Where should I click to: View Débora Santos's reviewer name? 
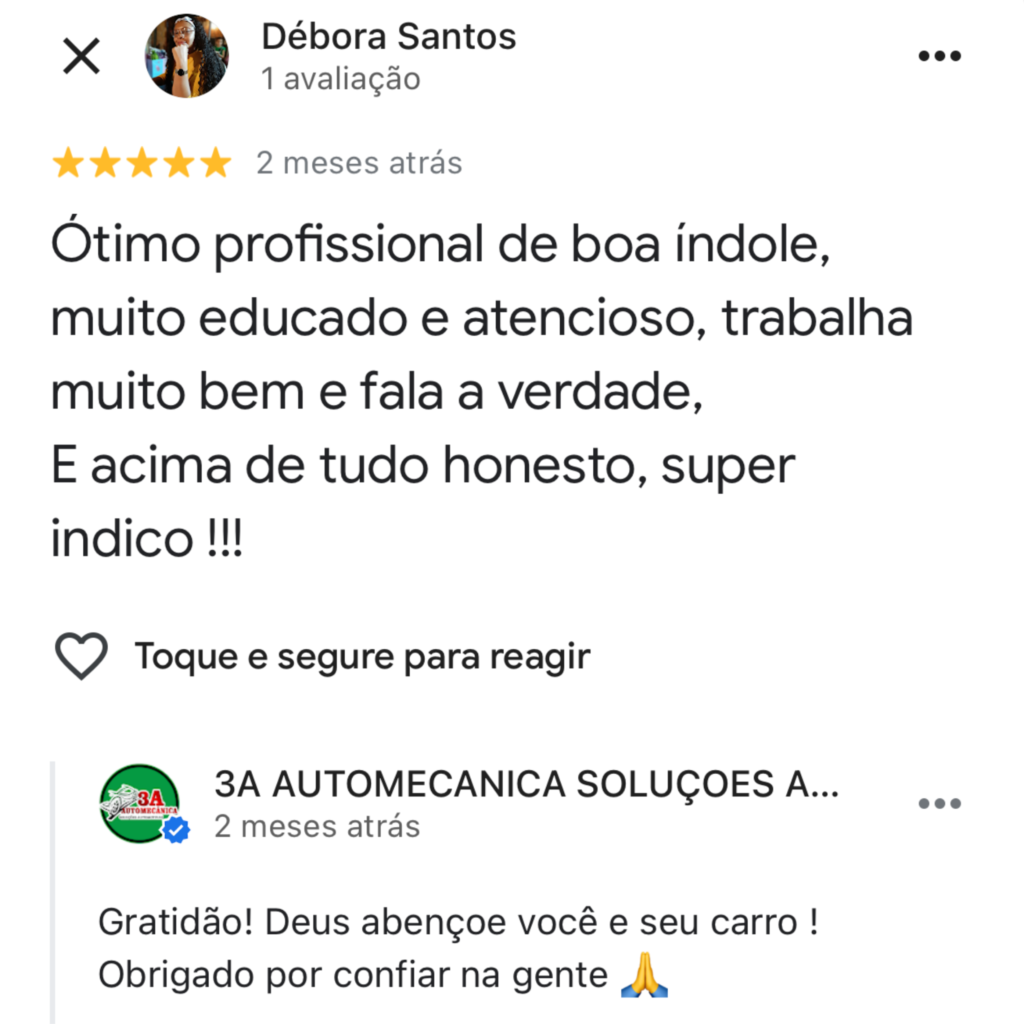click(x=388, y=37)
